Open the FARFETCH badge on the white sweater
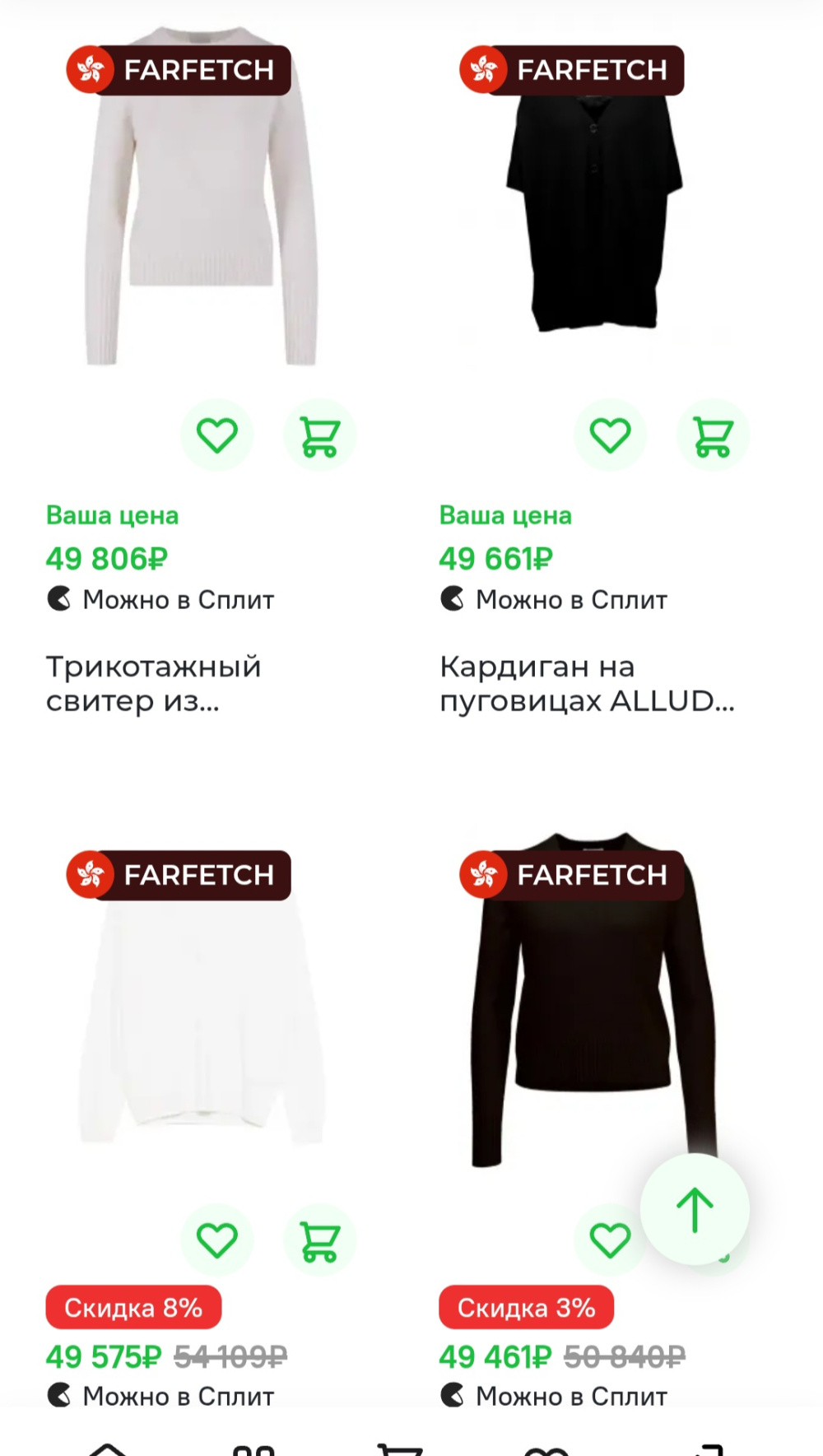This screenshot has height=1456, width=823. (x=177, y=70)
